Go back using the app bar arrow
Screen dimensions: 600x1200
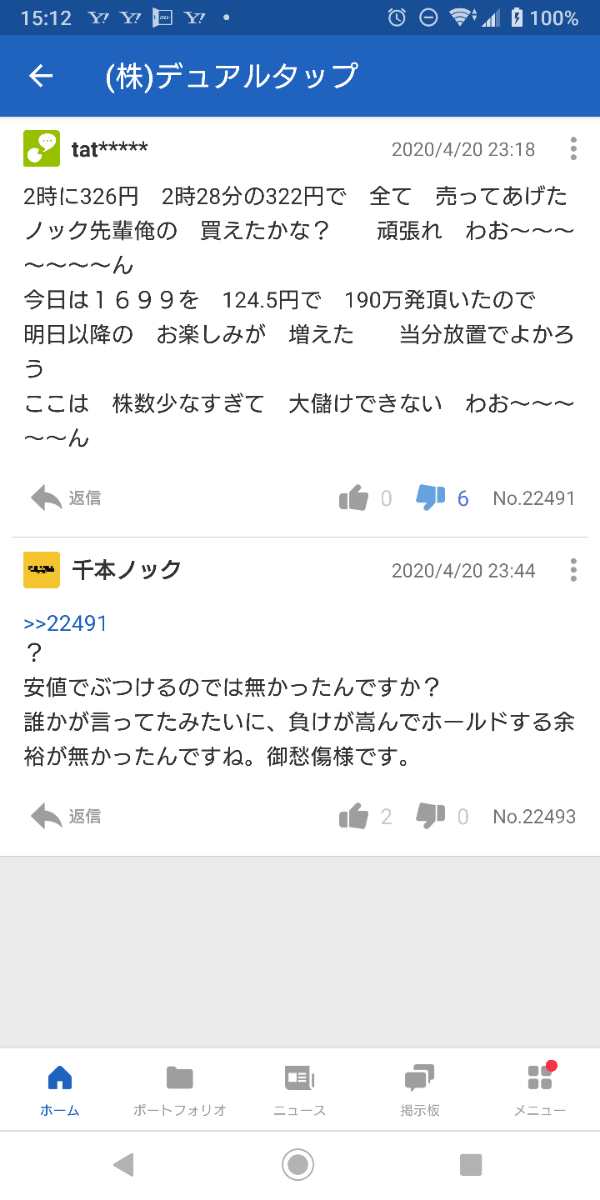pyautogui.click(x=41, y=76)
